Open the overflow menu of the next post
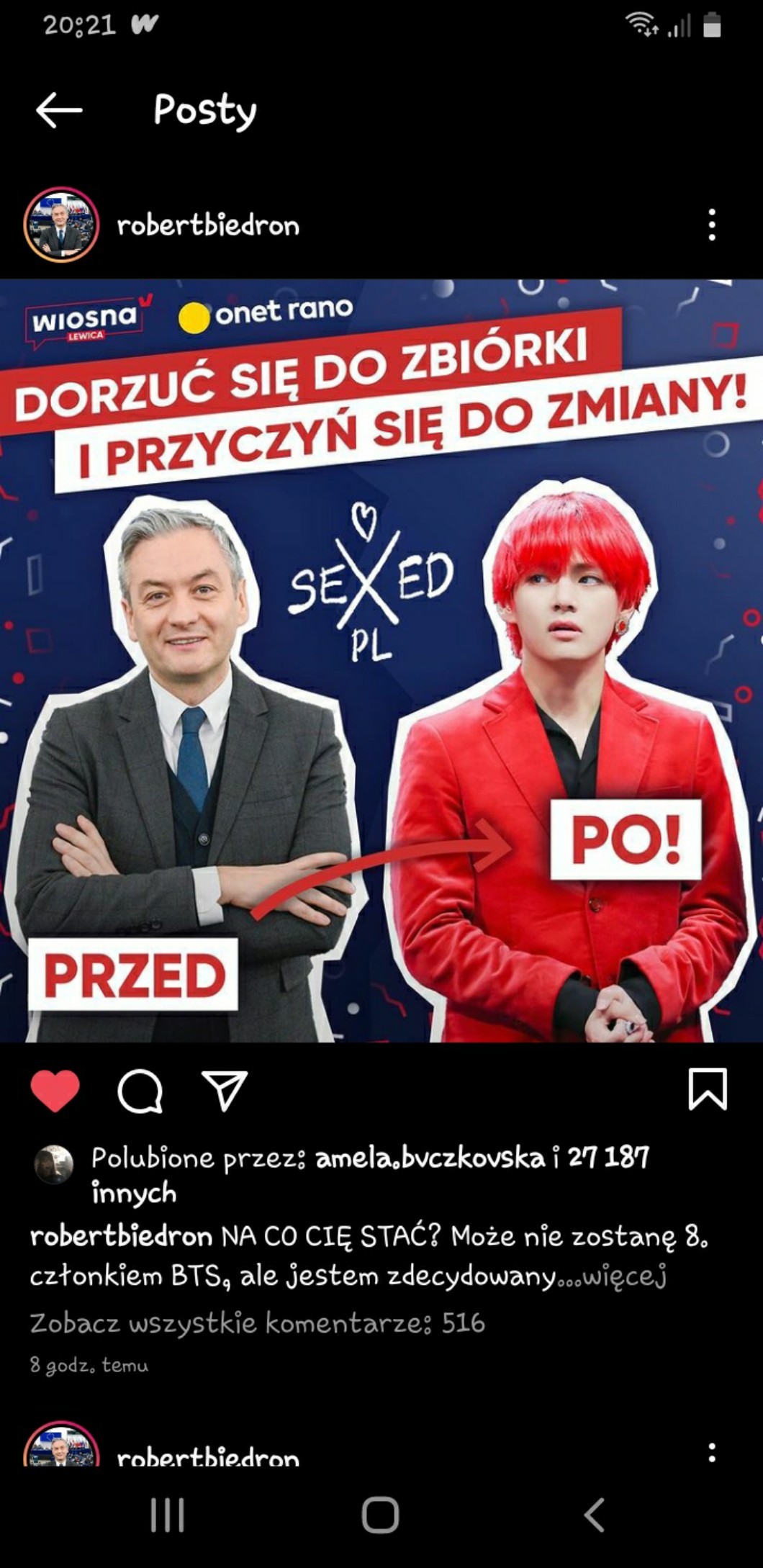This screenshot has height=1568, width=763. coord(711,1452)
